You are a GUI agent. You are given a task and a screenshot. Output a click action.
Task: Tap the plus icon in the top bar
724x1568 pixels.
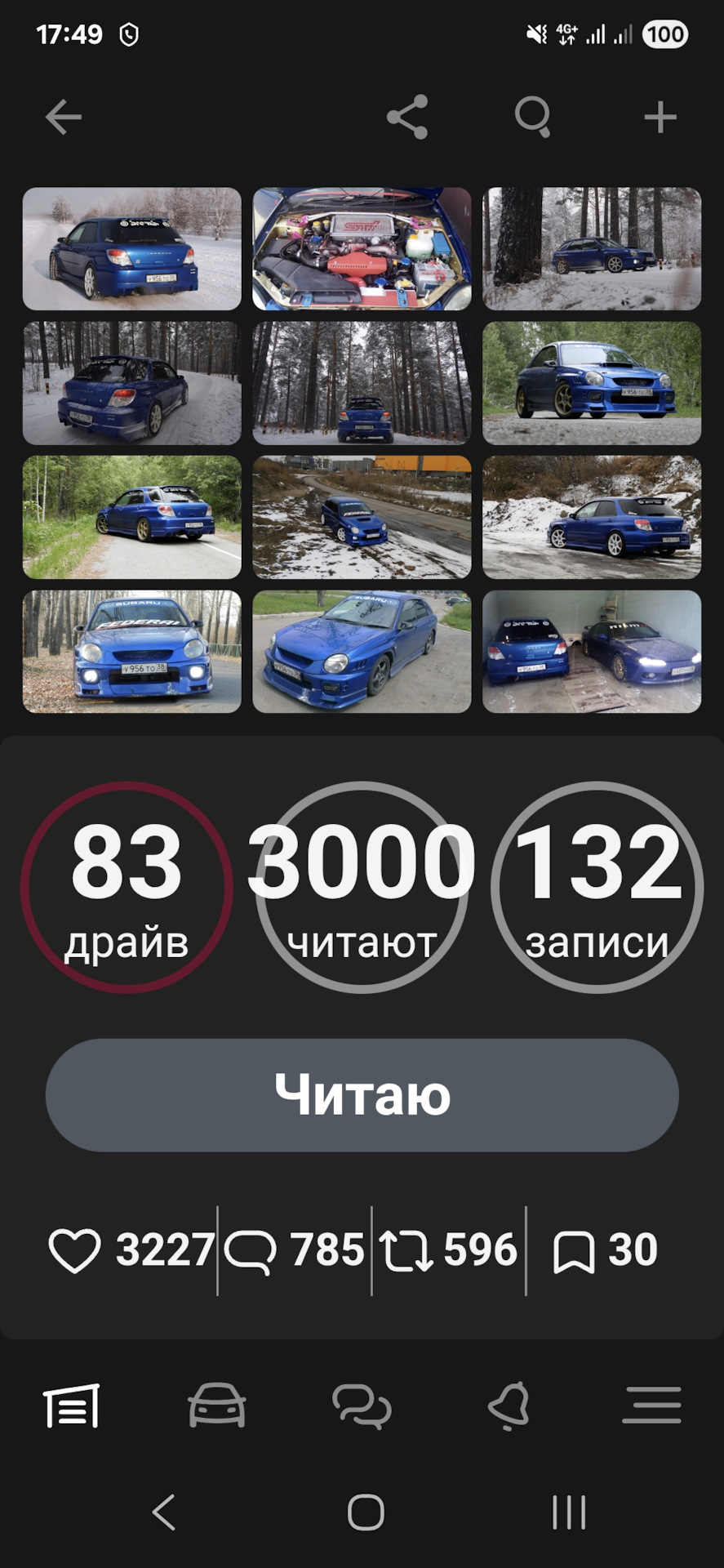pyautogui.click(x=660, y=118)
